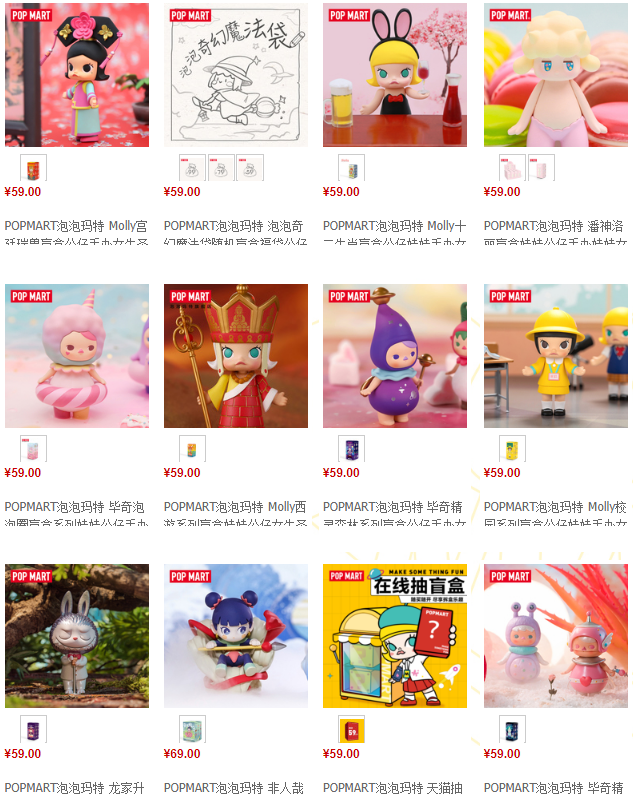
Task: Select the variant swatch under 非人哉 product
Action: [192, 729]
